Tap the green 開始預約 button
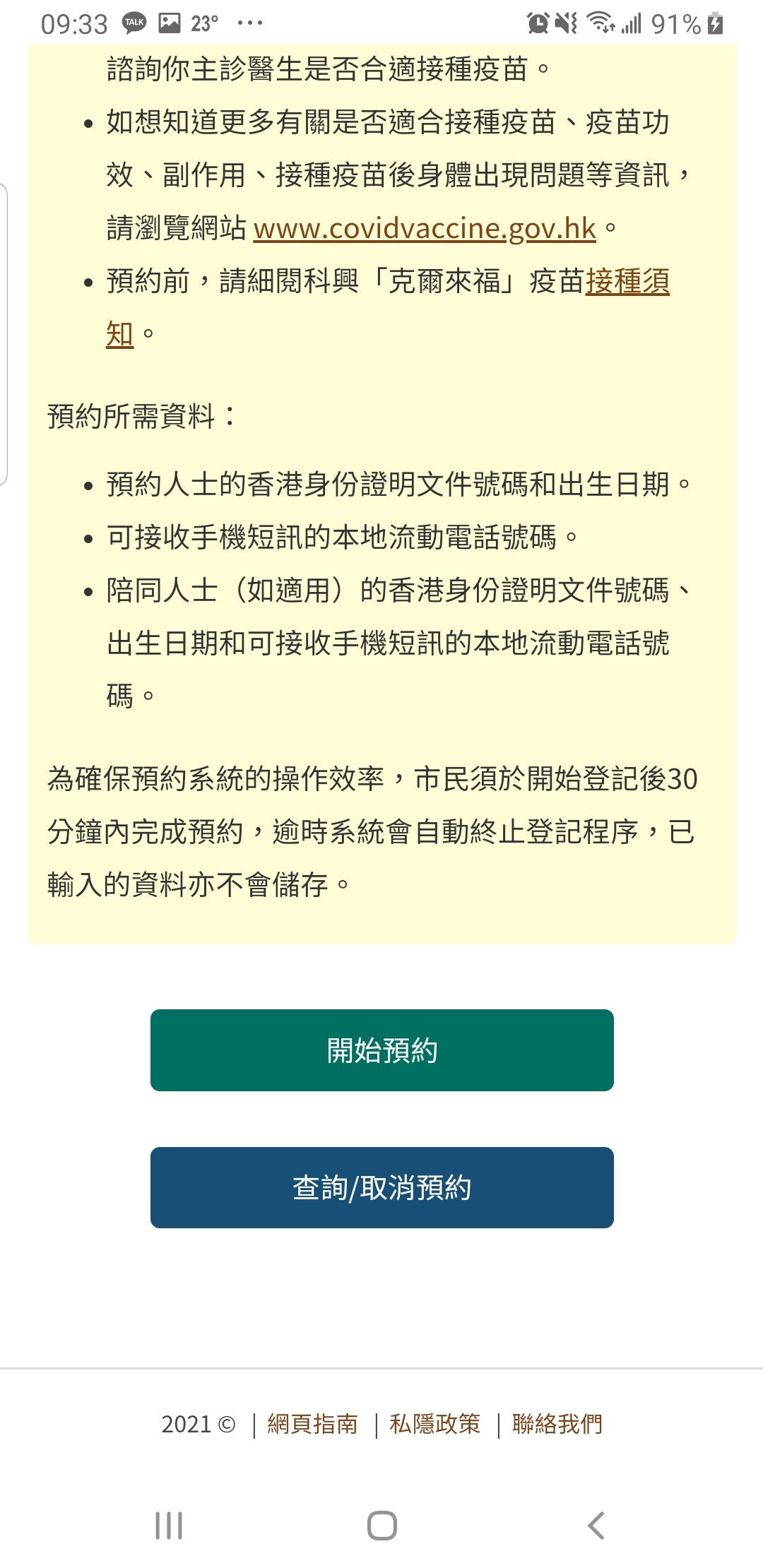The width and height of the screenshot is (763, 1568). (x=381, y=1050)
